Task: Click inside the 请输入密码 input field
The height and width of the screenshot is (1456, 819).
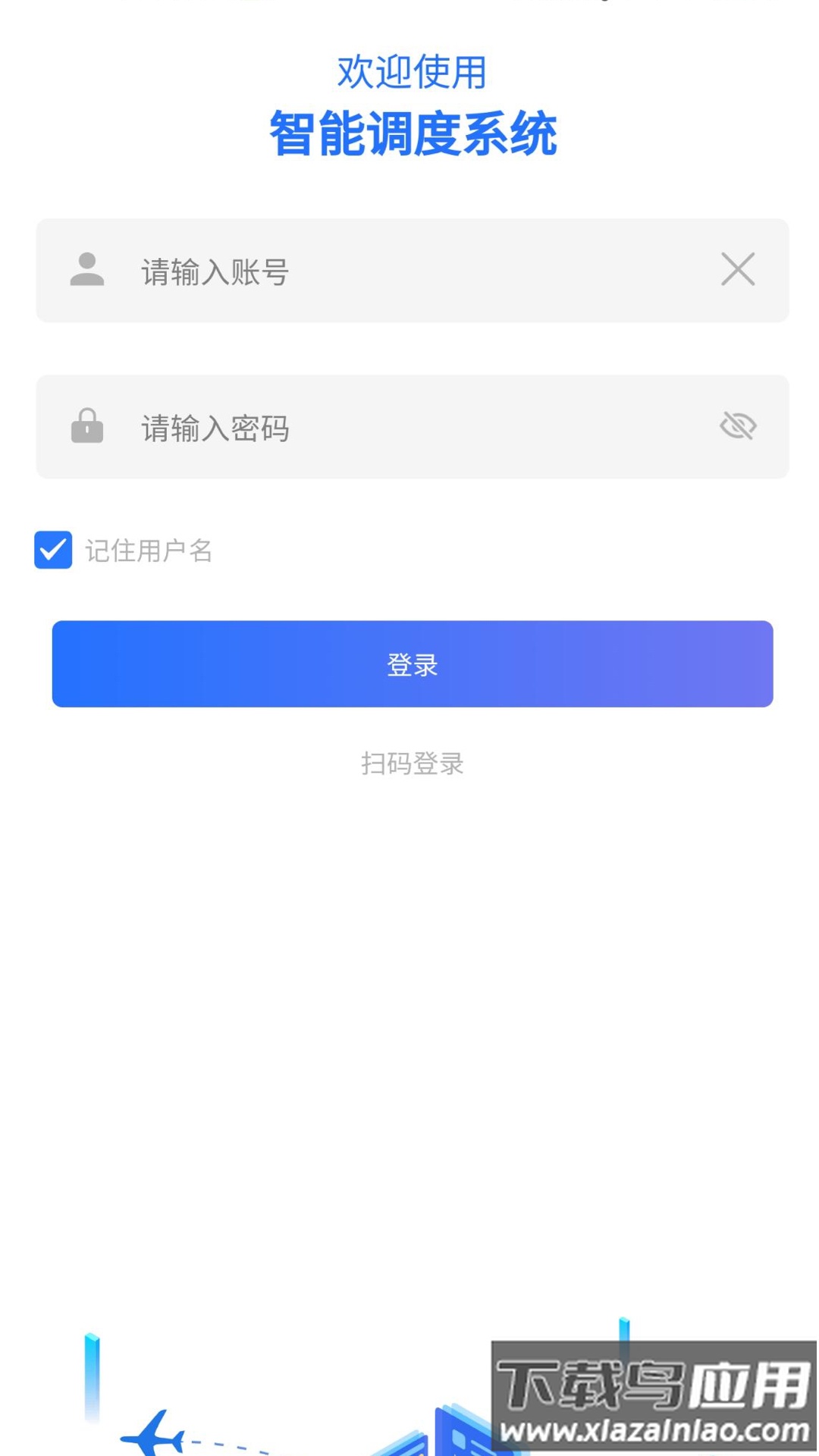Action: [x=341, y=427]
